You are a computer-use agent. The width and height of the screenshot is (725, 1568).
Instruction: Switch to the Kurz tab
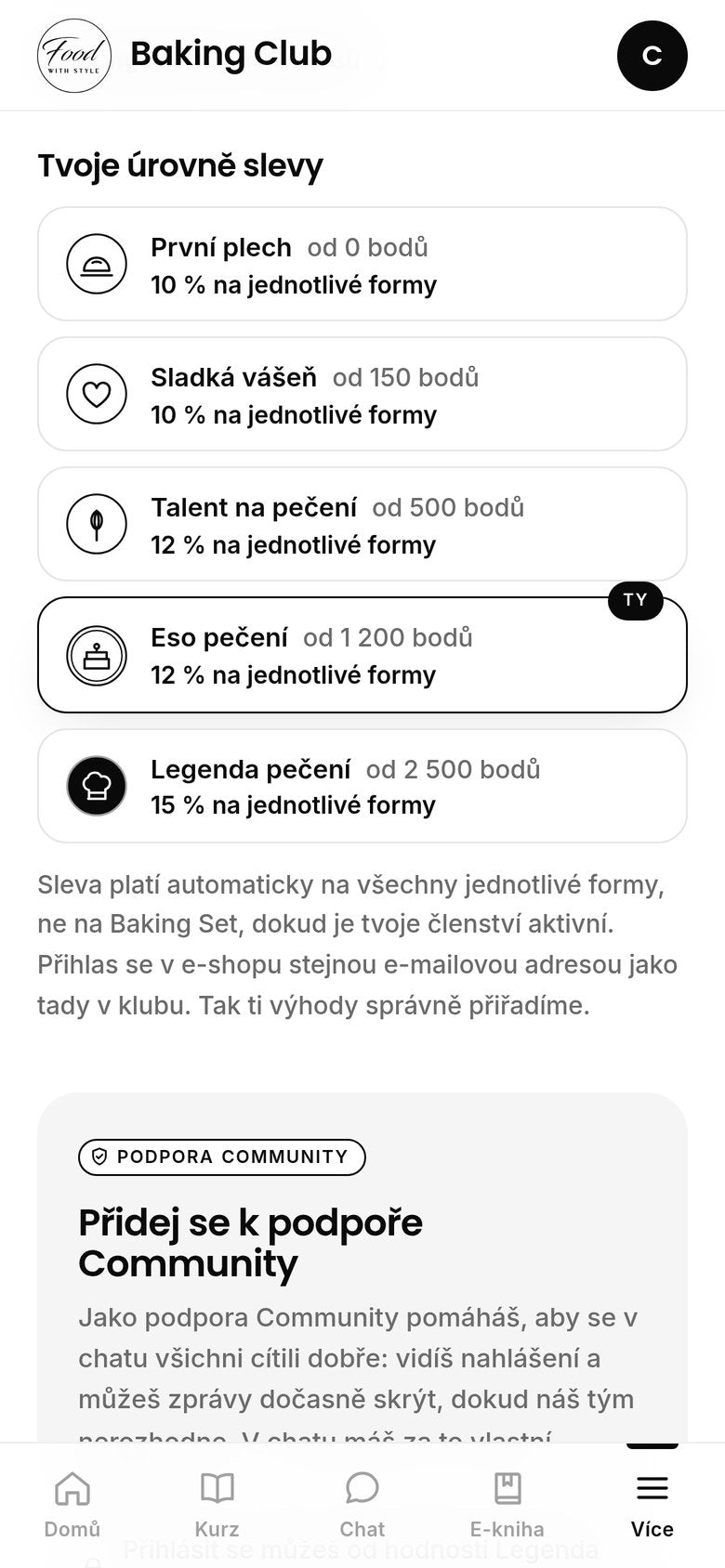(217, 1505)
